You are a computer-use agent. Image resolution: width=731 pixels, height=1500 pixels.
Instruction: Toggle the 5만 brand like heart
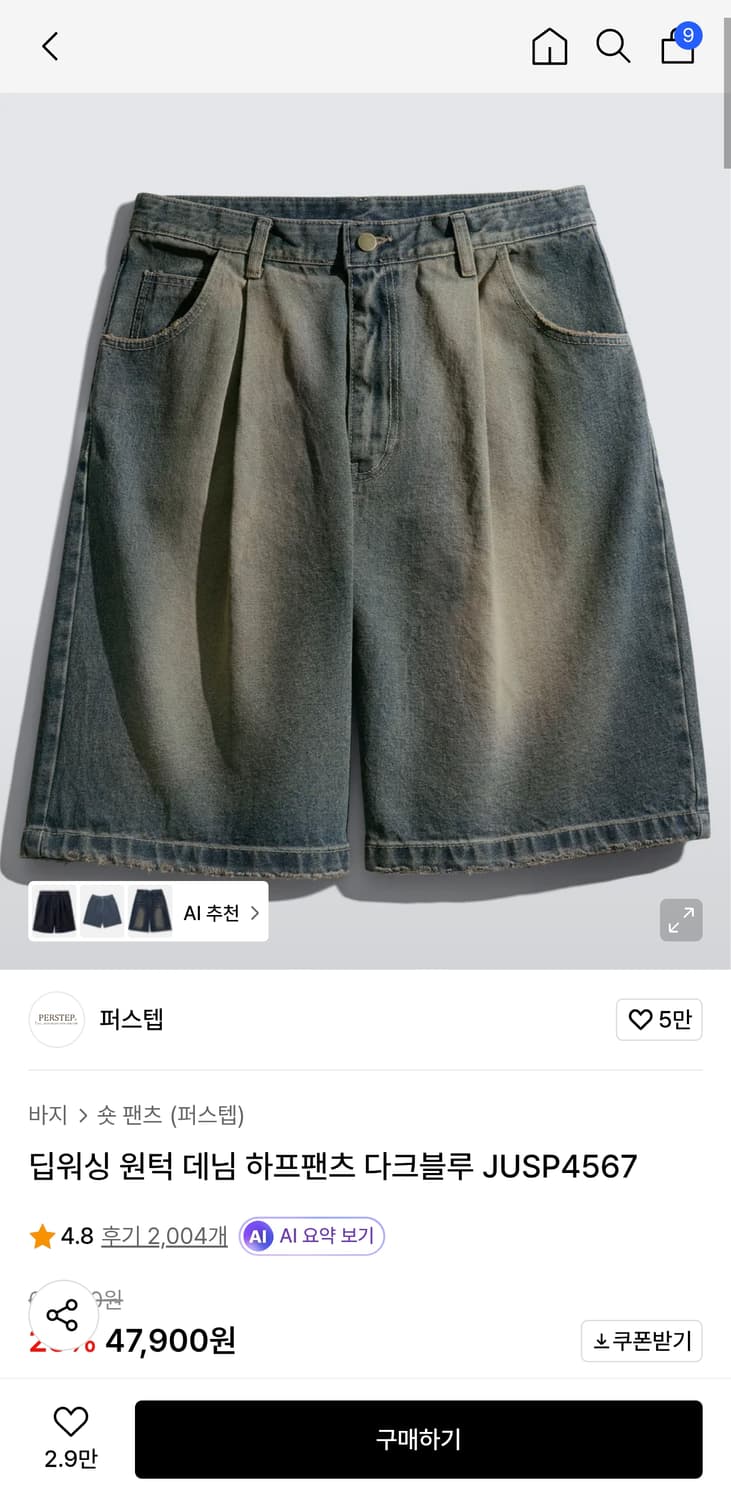pyautogui.click(x=659, y=1019)
